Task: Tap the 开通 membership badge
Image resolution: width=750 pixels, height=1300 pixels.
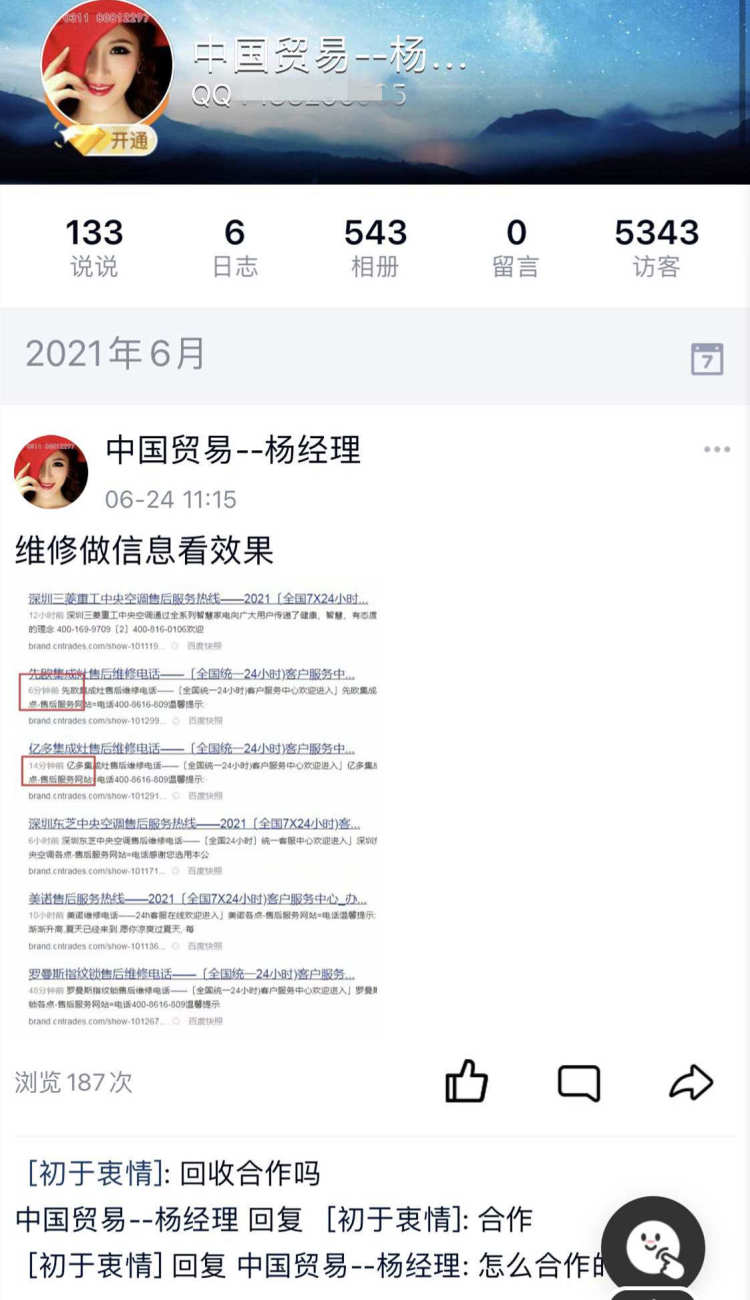Action: click(x=118, y=141)
